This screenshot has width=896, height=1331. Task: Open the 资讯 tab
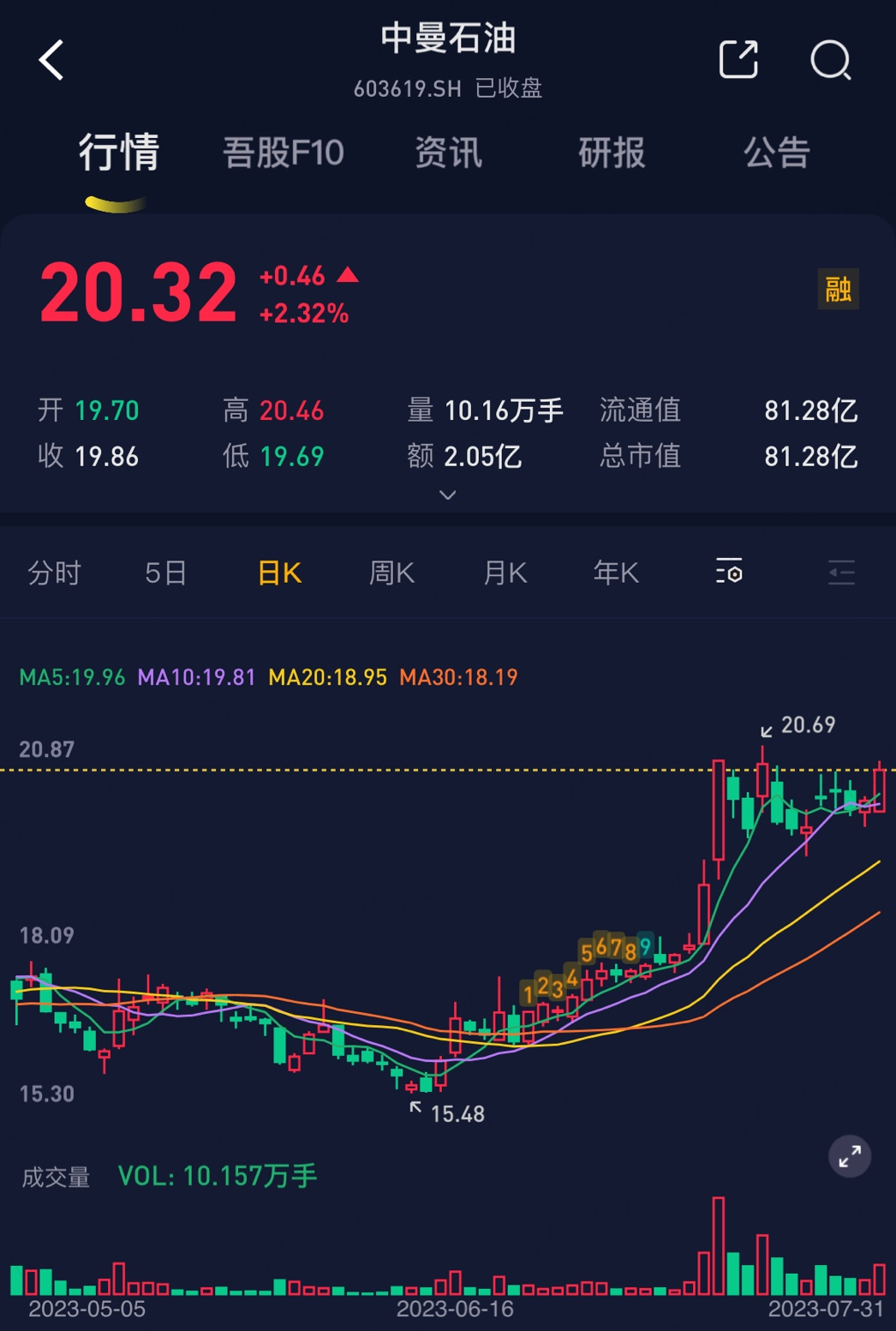tap(448, 153)
